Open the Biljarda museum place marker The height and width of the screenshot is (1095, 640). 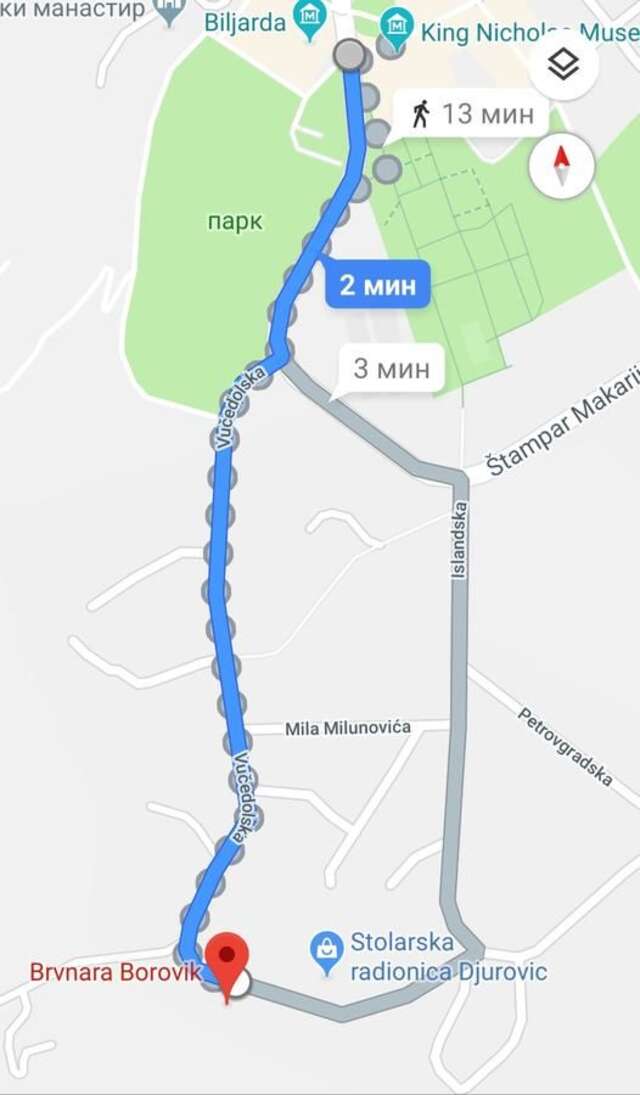(310, 22)
